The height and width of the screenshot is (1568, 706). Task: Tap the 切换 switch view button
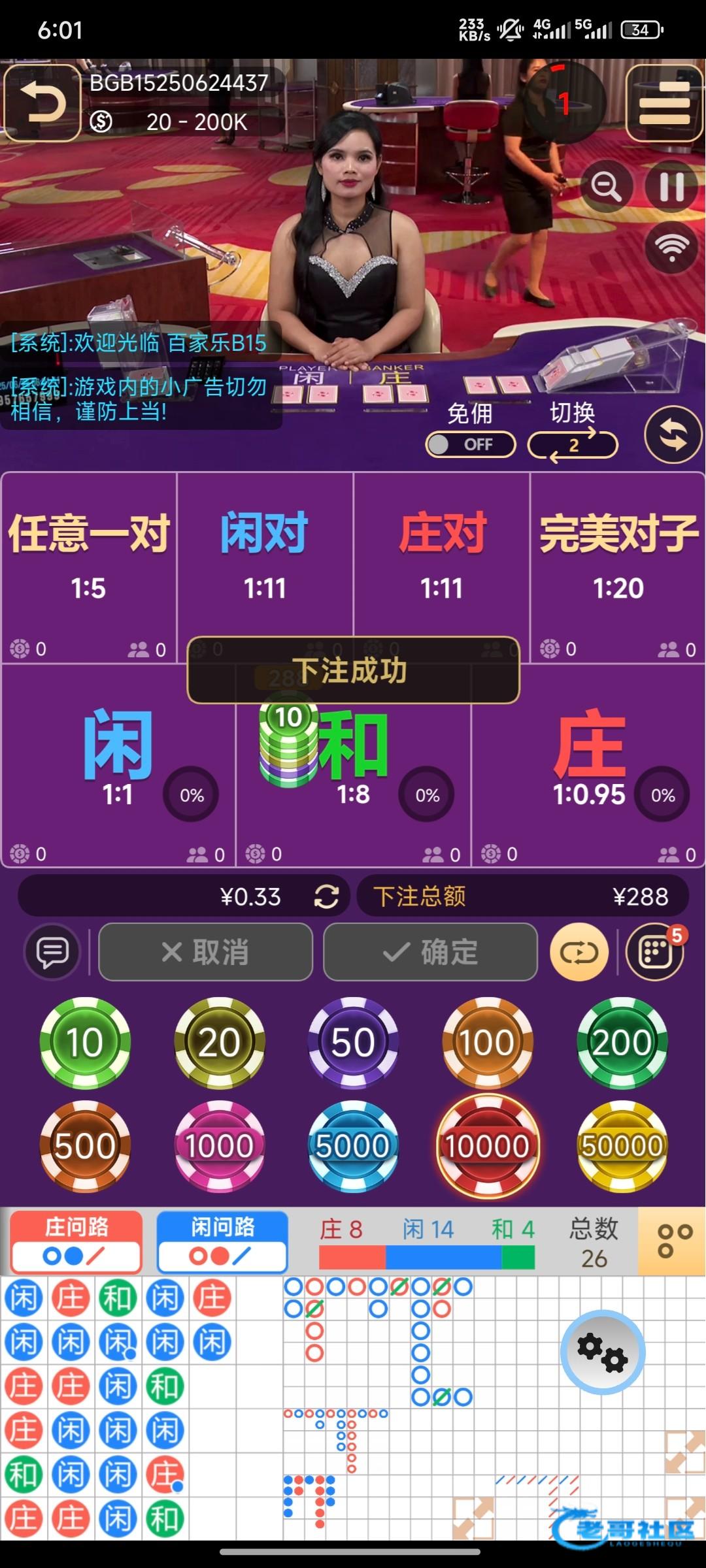point(573,444)
